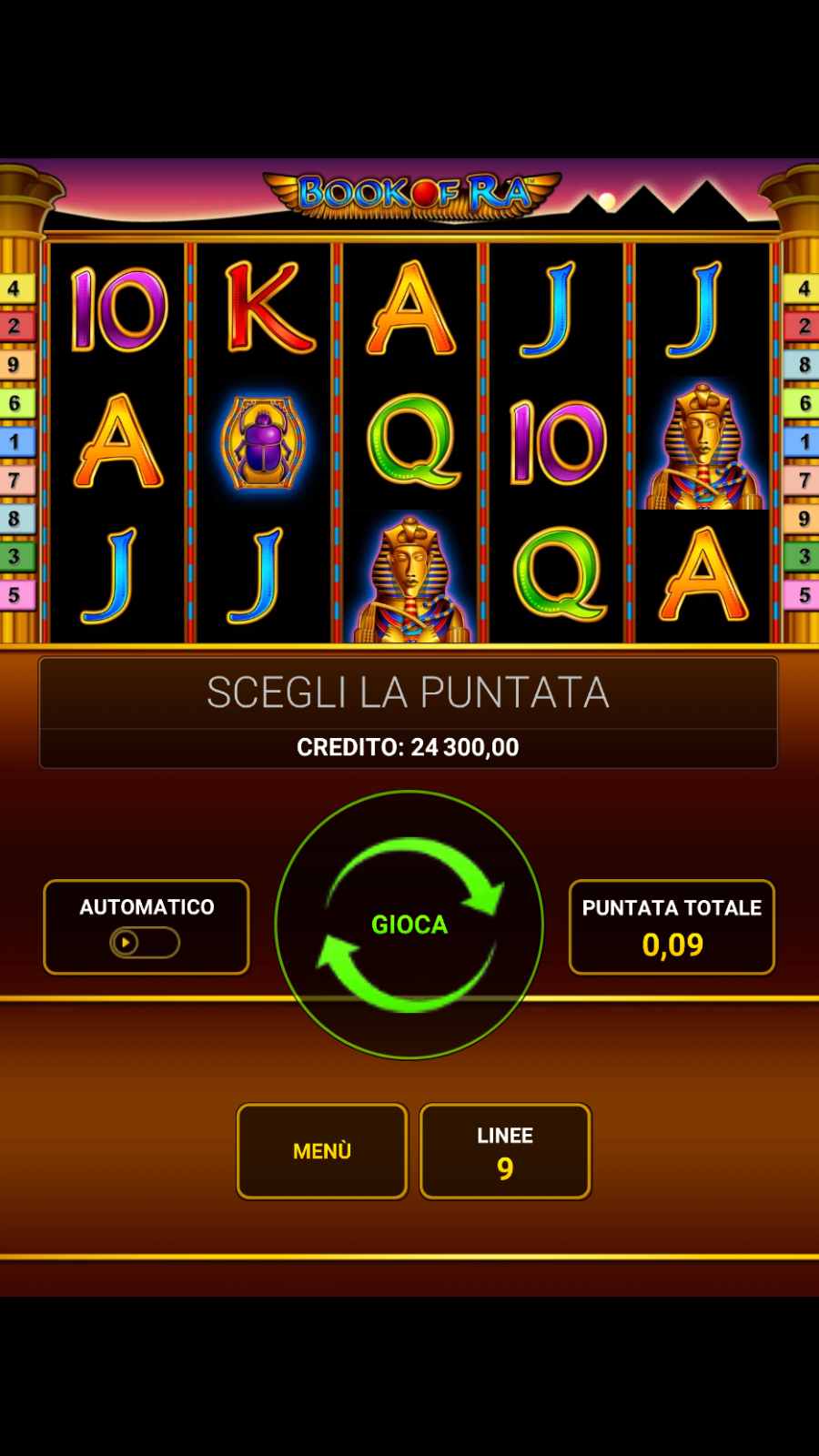Enable the Automatico auto-play toggle
This screenshot has width=819, height=1456.
[x=146, y=942]
